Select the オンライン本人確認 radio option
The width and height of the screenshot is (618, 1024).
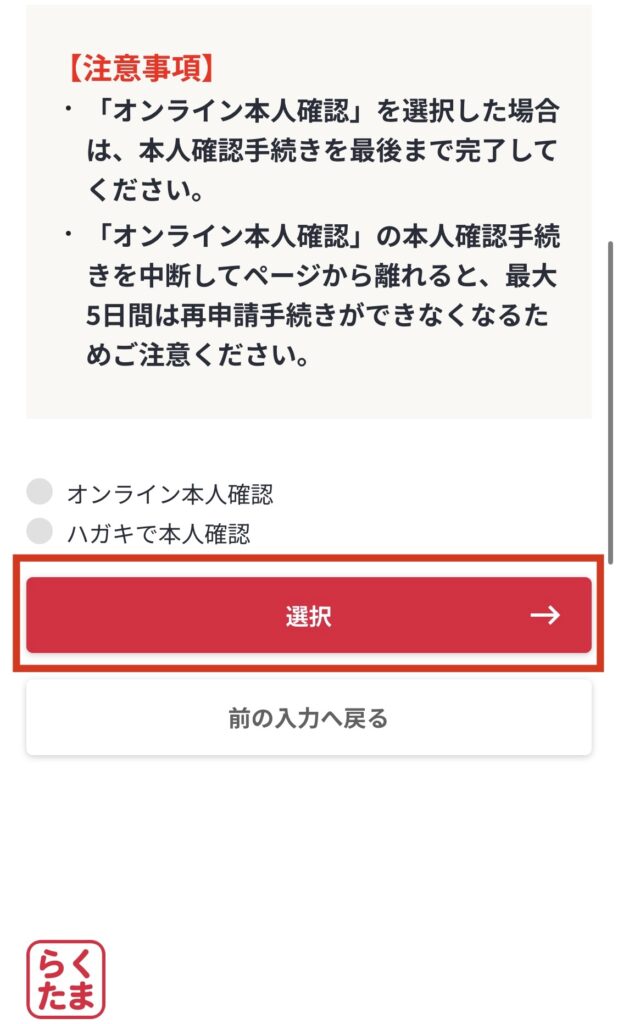point(39,492)
